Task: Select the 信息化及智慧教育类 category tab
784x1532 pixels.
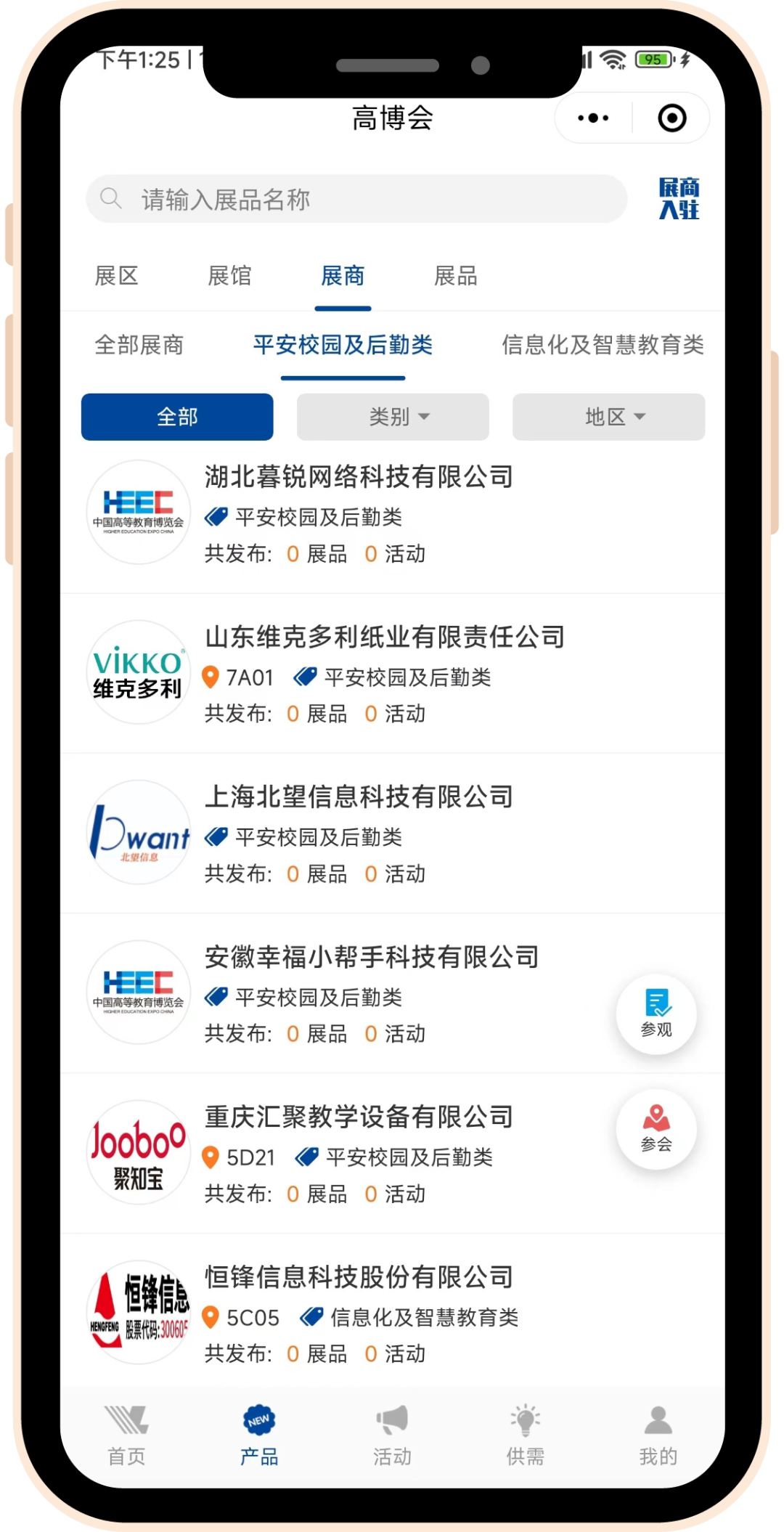Action: coord(603,345)
